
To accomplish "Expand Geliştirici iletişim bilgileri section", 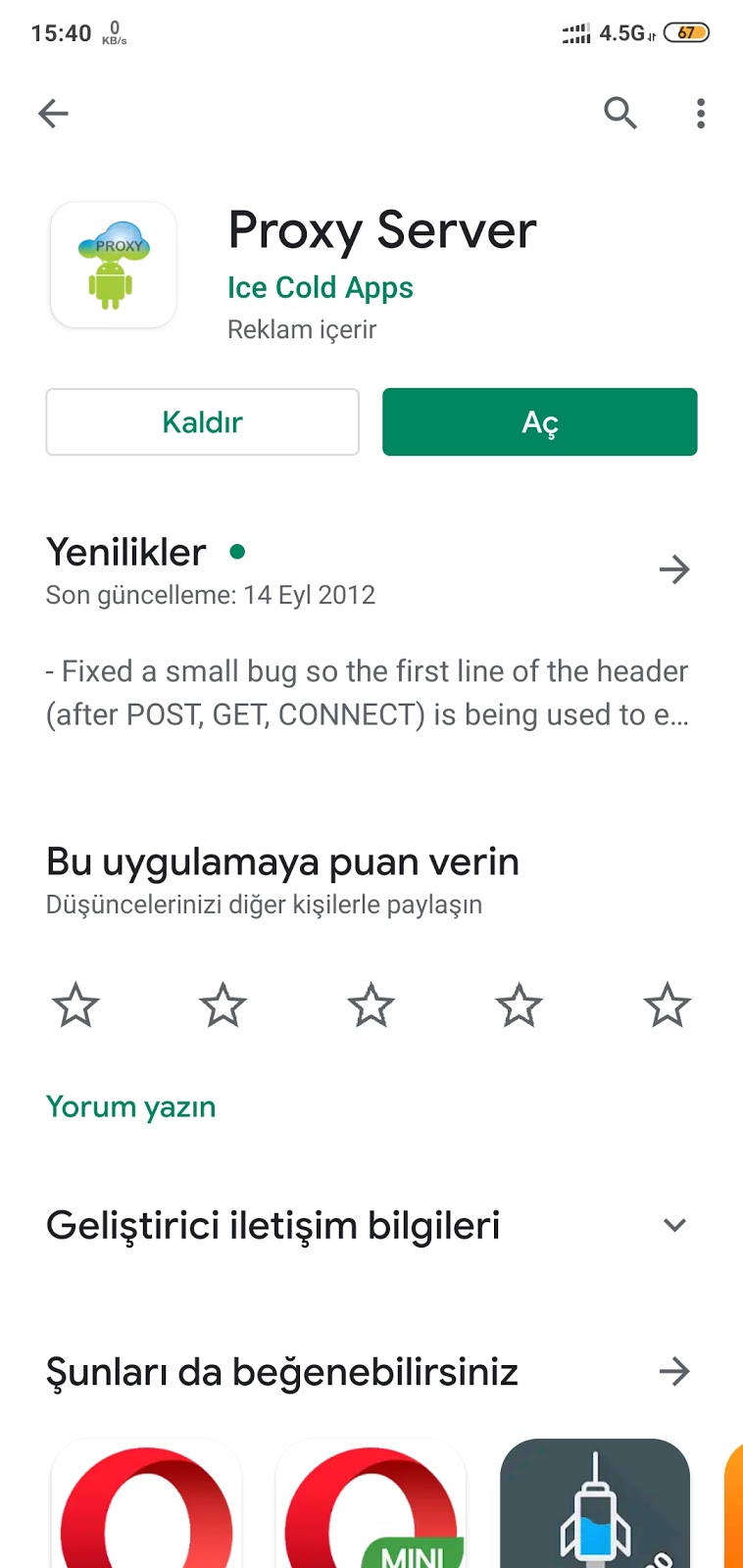I will pyautogui.click(x=371, y=1225).
